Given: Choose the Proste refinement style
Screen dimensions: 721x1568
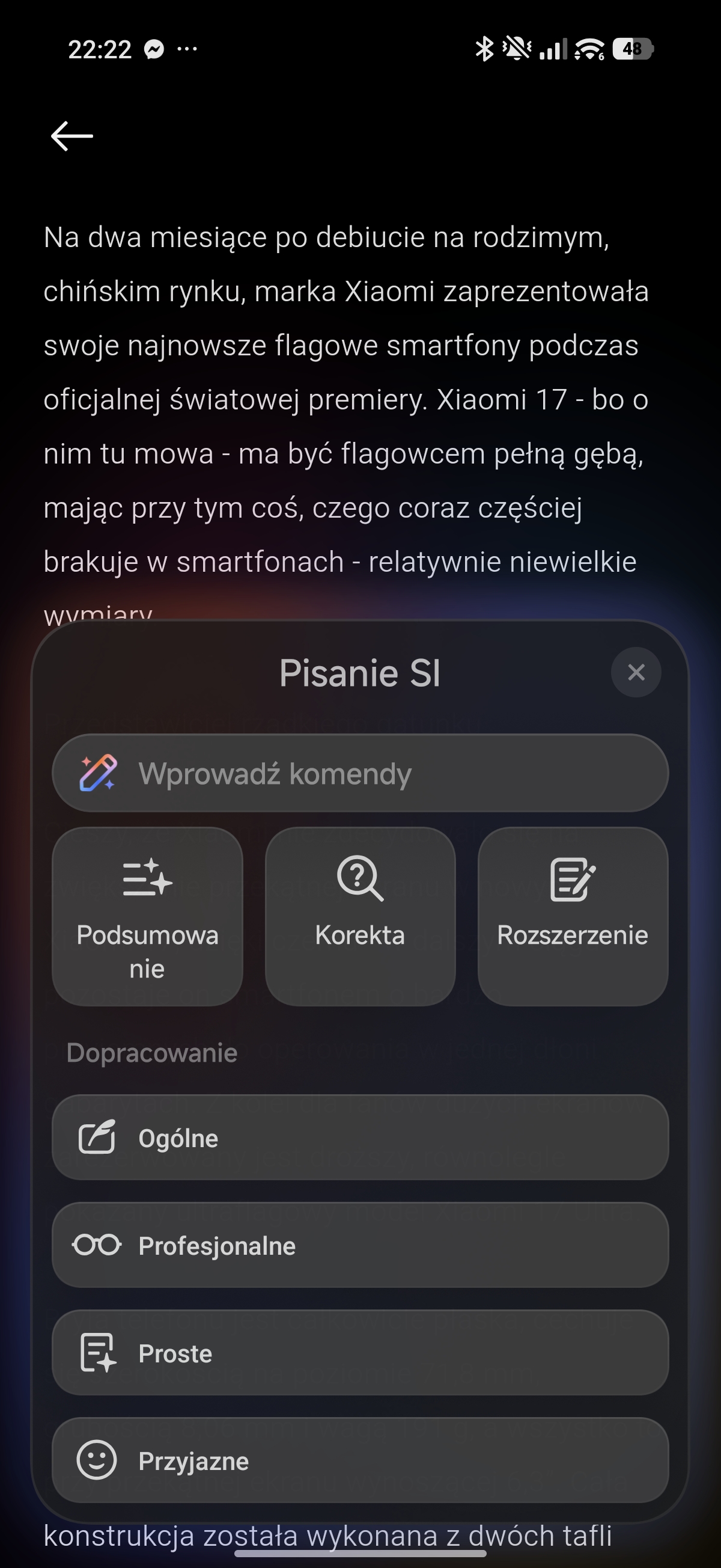Looking at the screenshot, I should [x=360, y=1353].
